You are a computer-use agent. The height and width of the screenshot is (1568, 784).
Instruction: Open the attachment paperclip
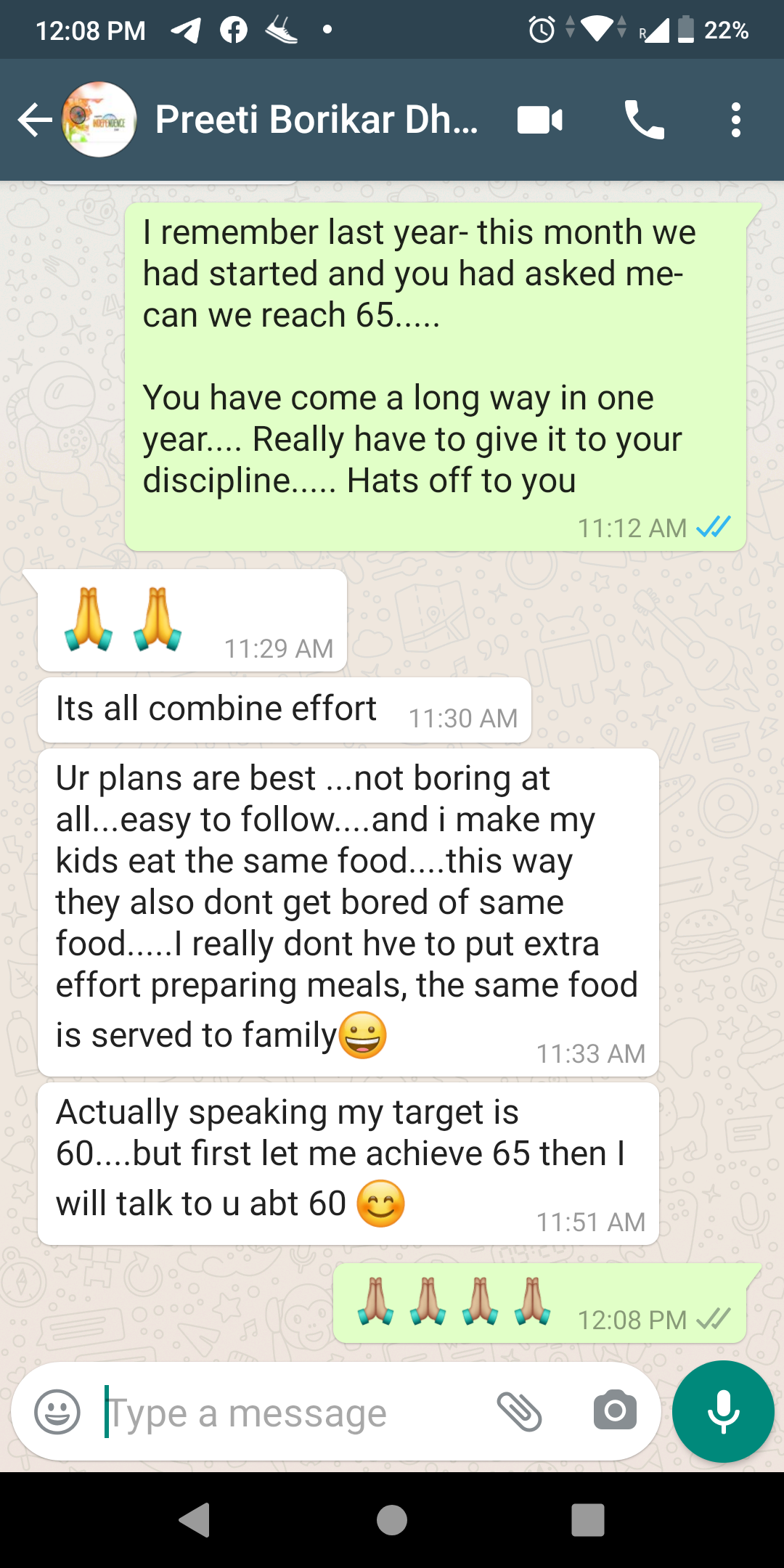point(519,1412)
